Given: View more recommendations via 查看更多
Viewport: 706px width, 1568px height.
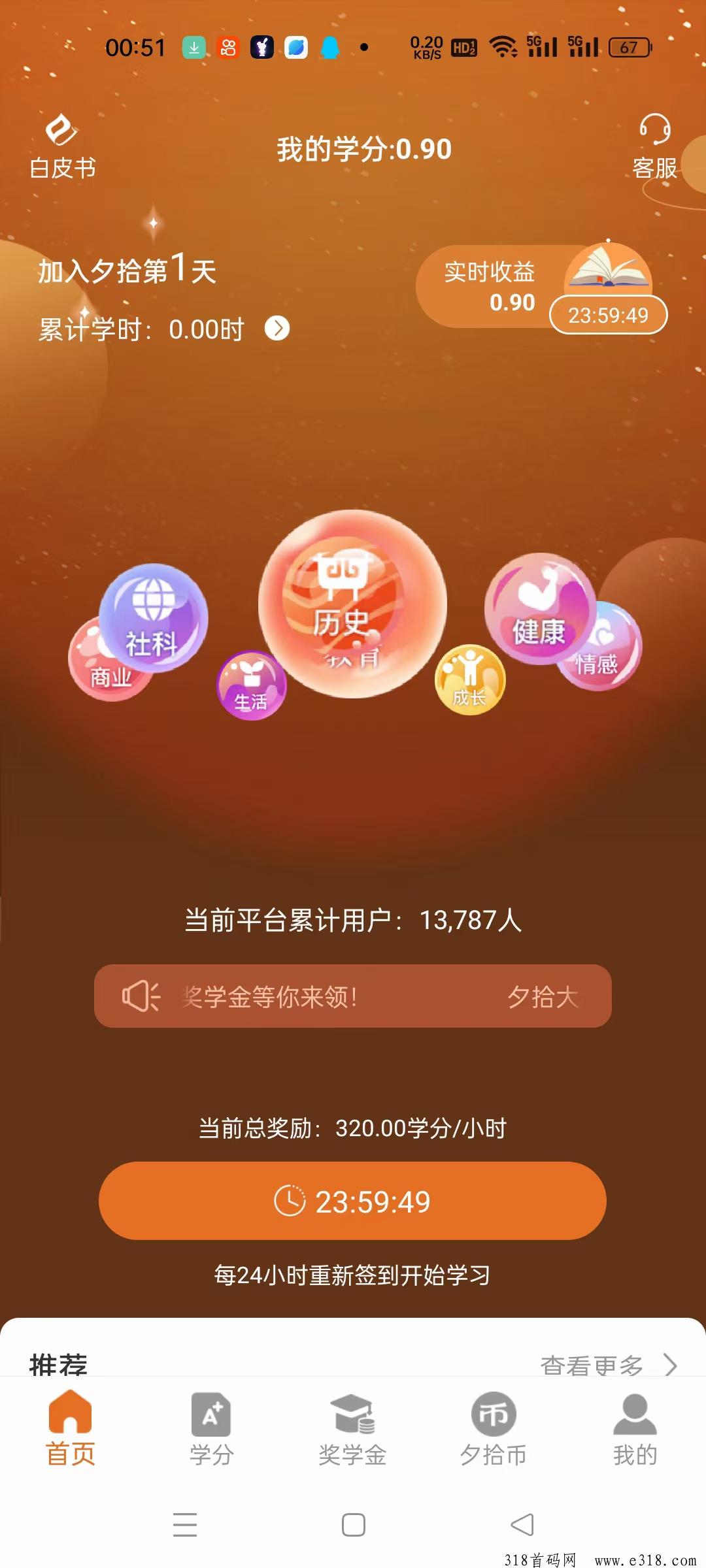Looking at the screenshot, I should pyautogui.click(x=608, y=1364).
